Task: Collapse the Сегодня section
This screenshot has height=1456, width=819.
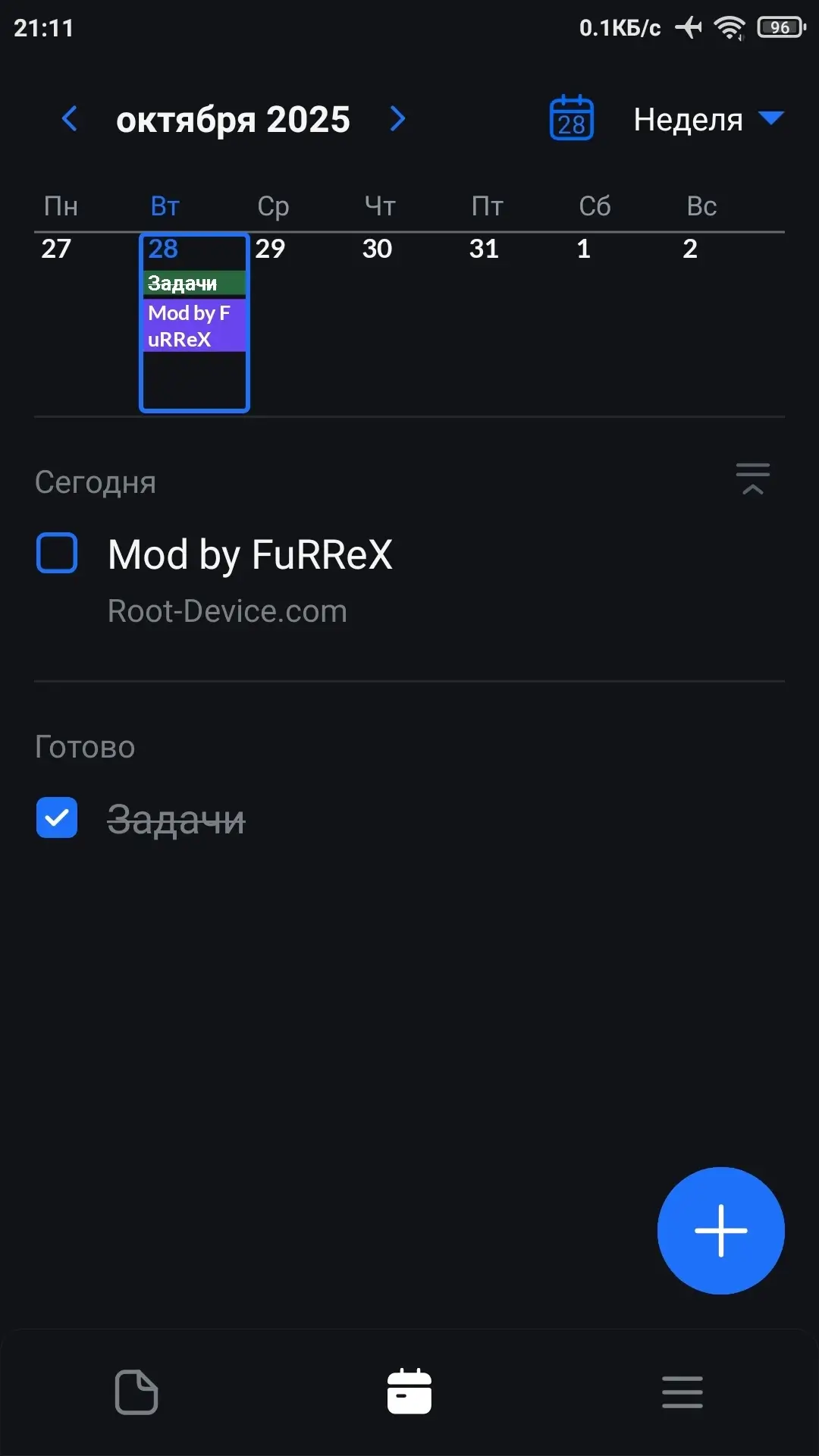Action: pos(752,479)
